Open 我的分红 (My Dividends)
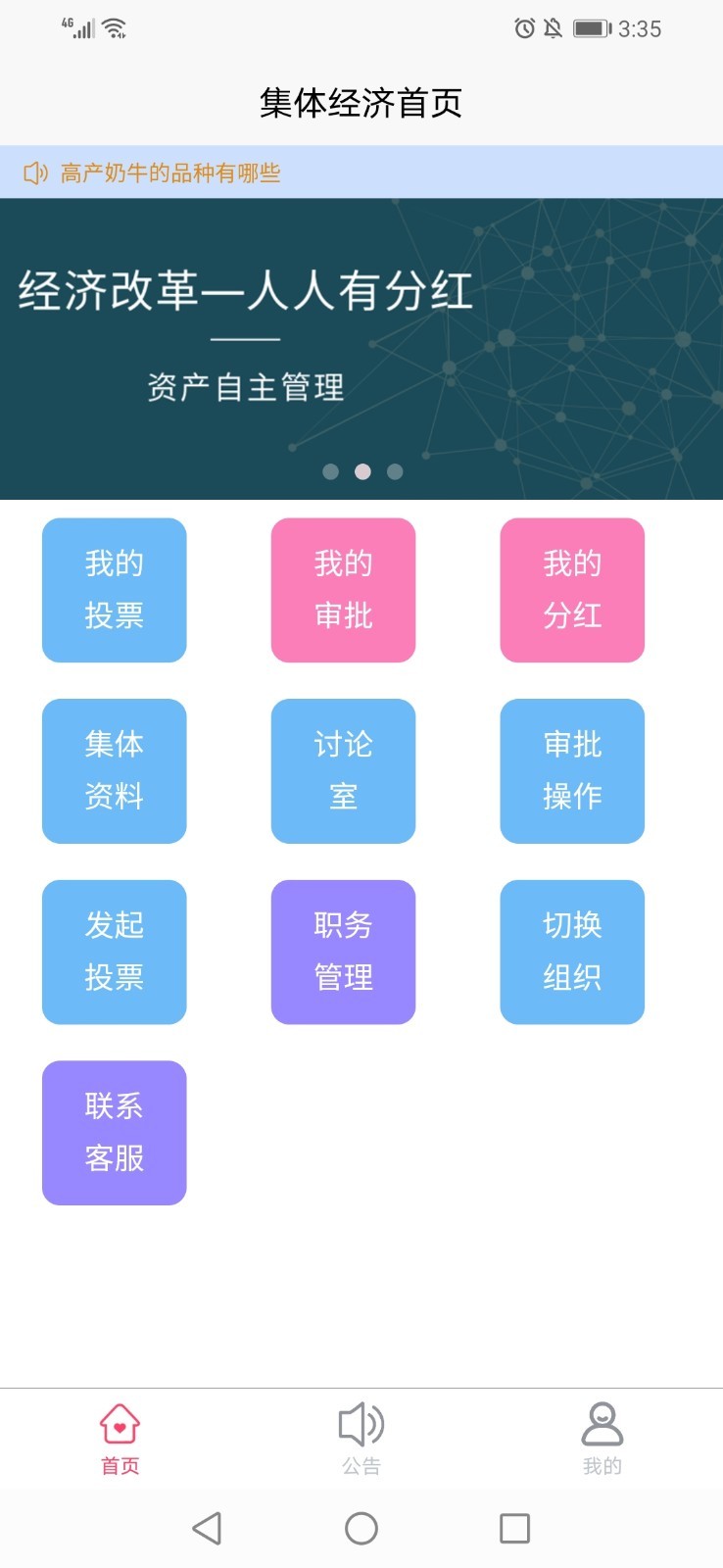The image size is (723, 1568). click(572, 589)
